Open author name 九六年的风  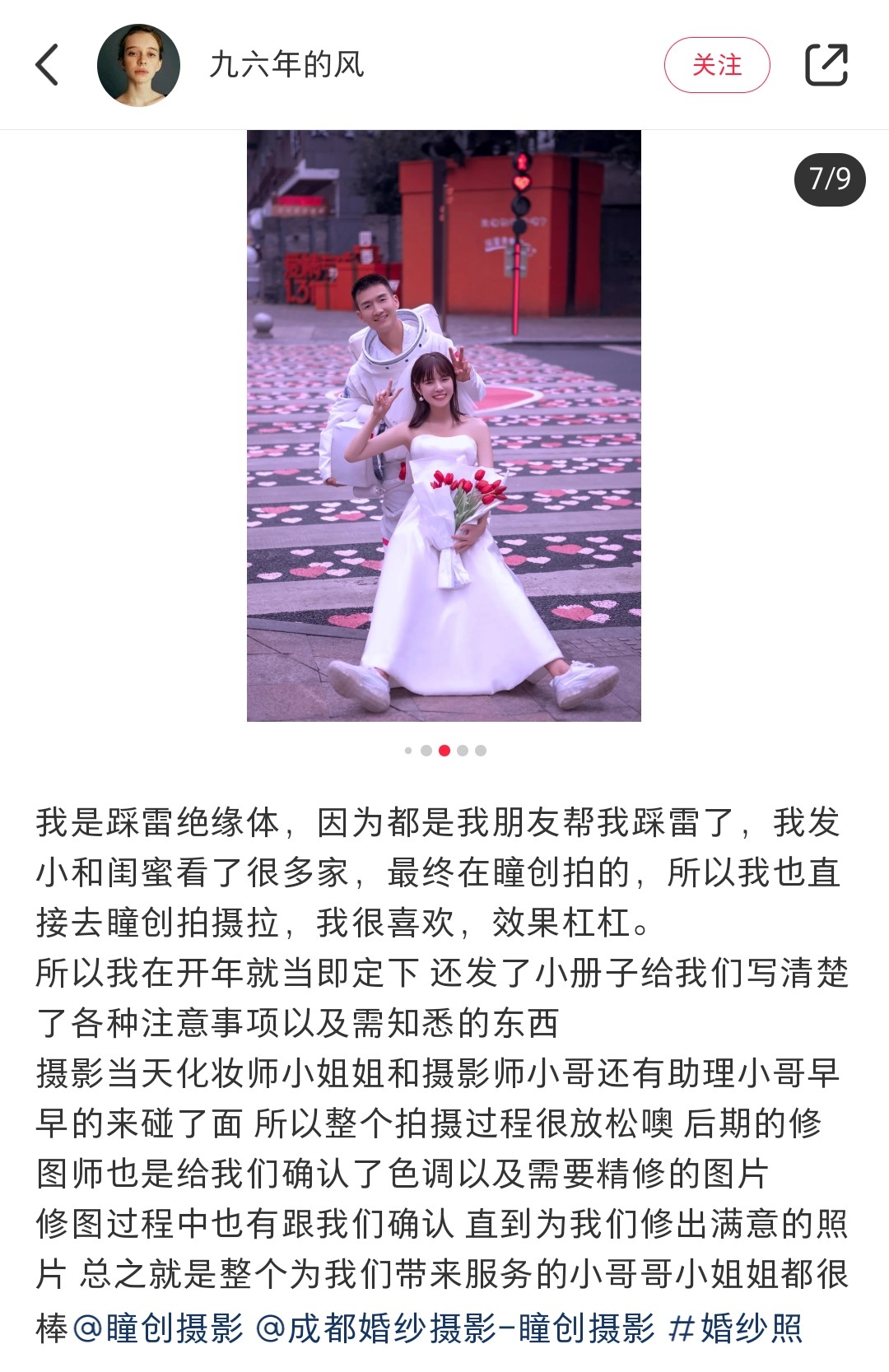(286, 65)
